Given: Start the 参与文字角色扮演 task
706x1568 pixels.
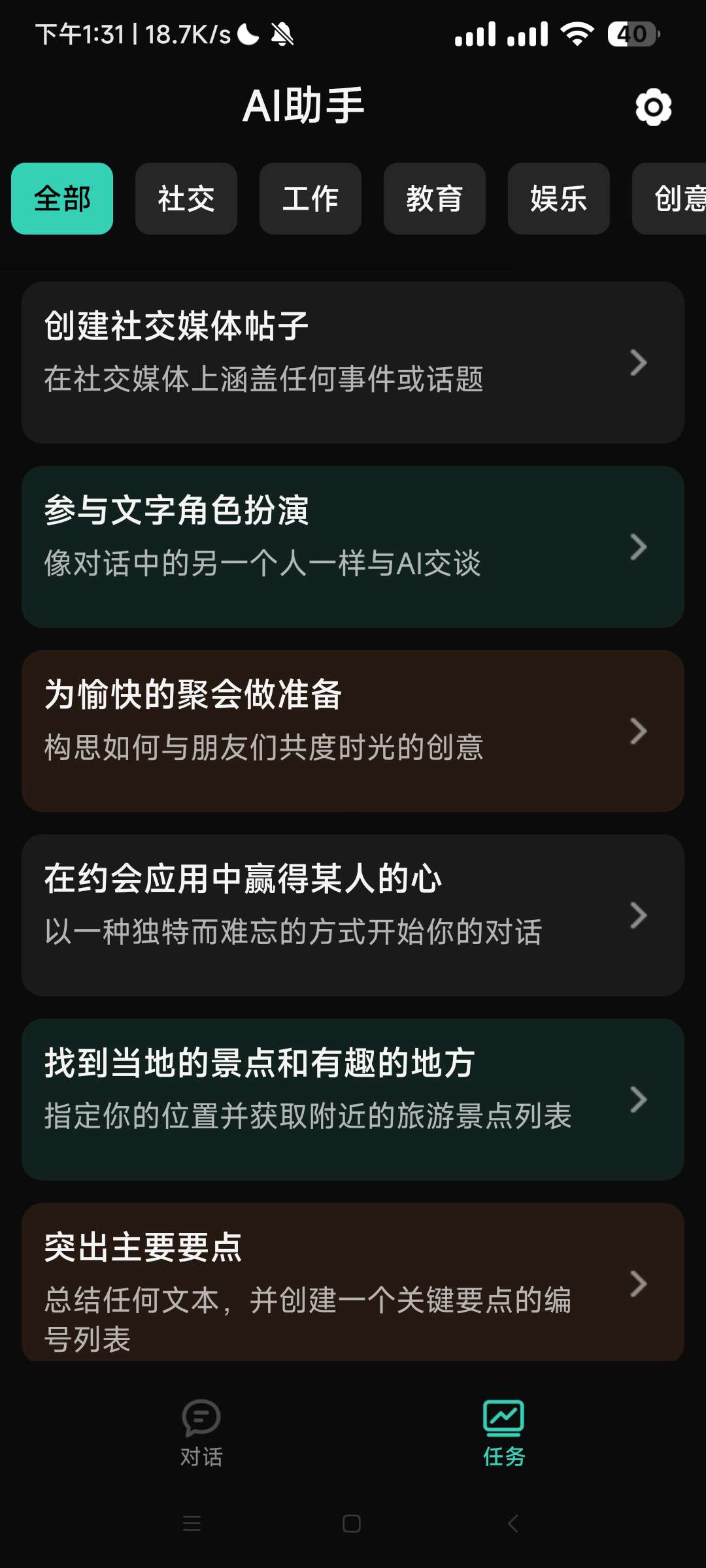Looking at the screenshot, I should pos(353,547).
